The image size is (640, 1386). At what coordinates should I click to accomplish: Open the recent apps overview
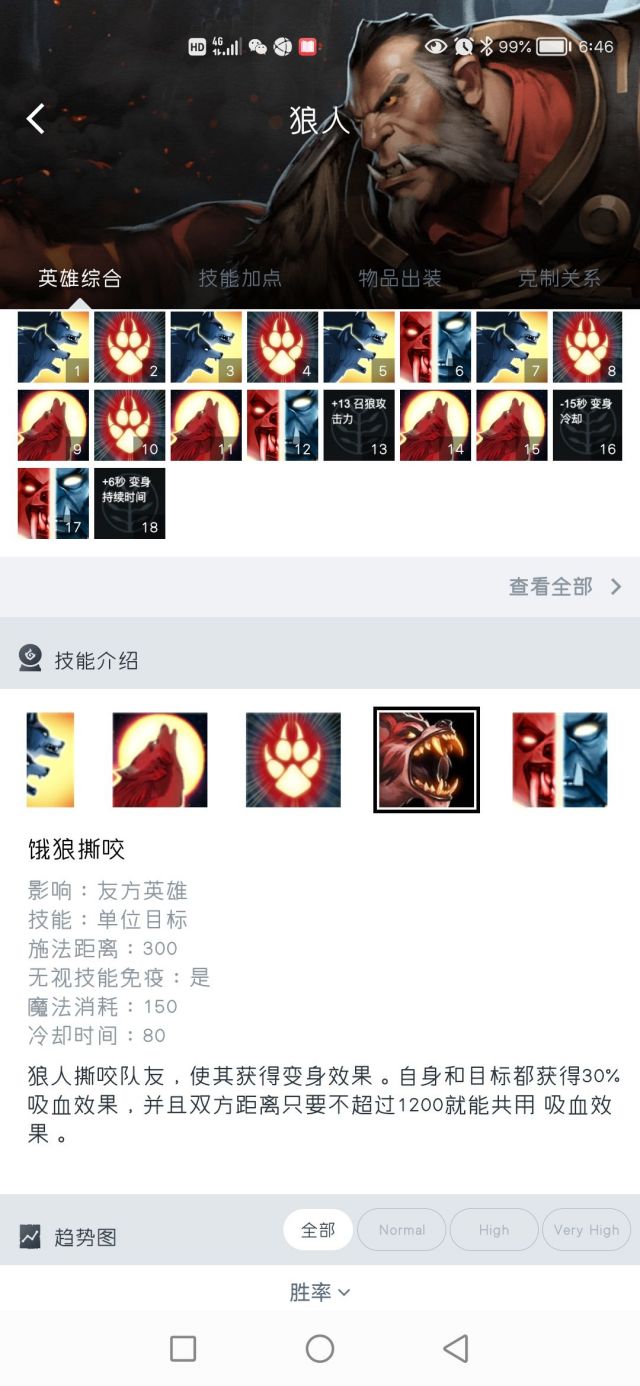click(183, 1348)
